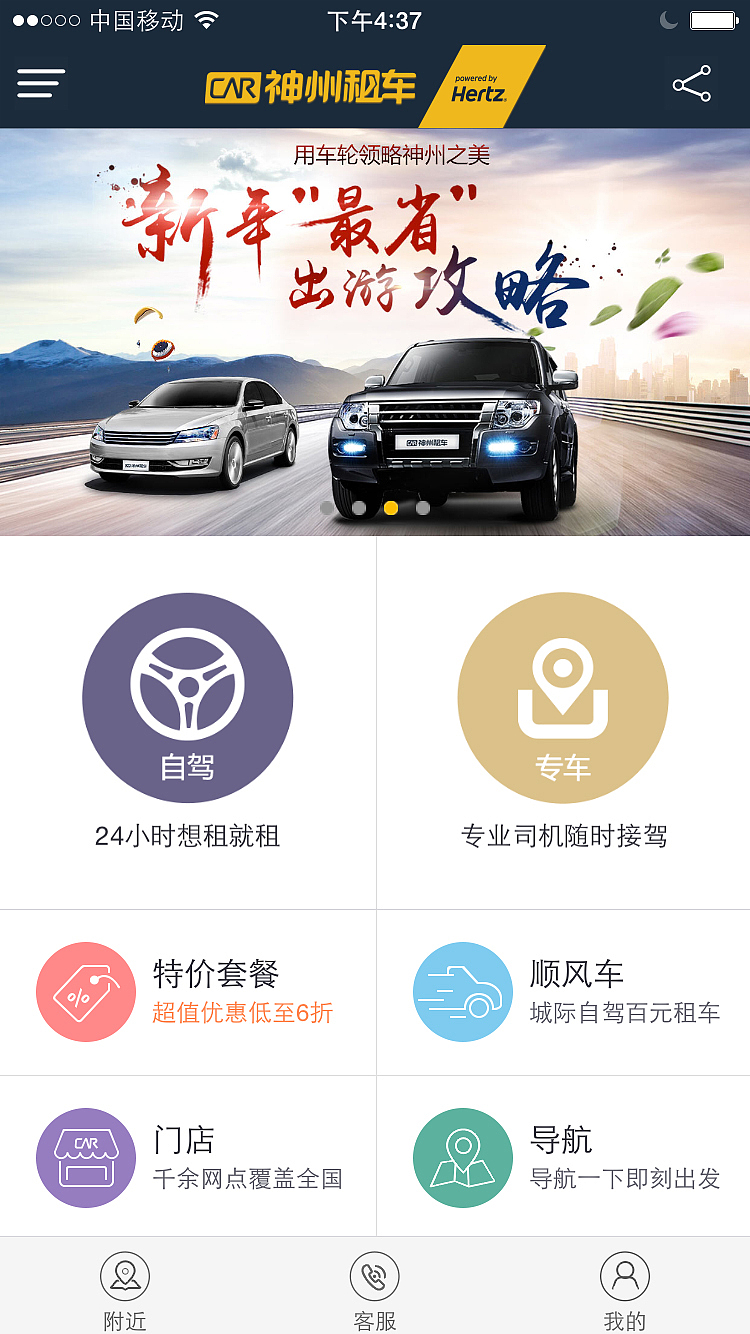
Task: Tap the 神州租车 logo
Action: coord(310,85)
